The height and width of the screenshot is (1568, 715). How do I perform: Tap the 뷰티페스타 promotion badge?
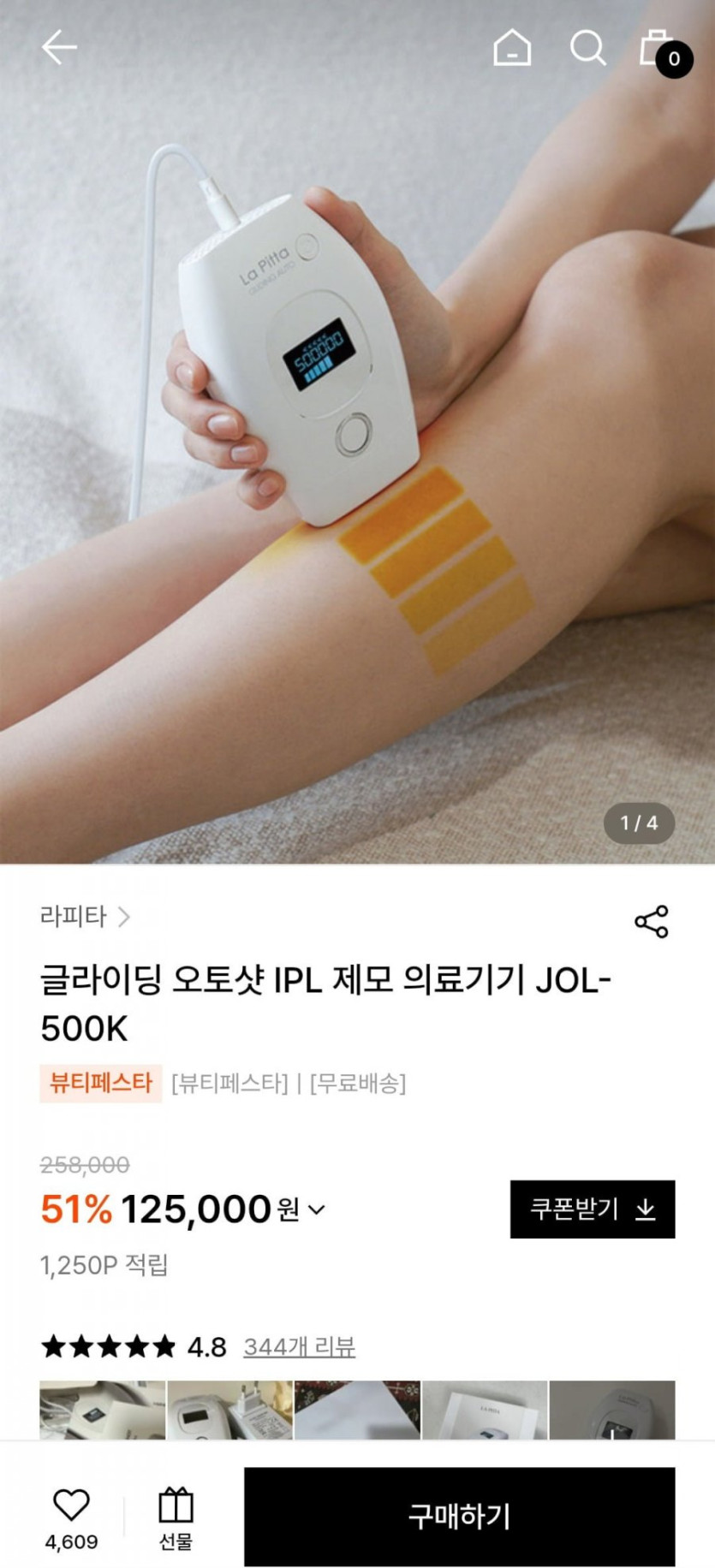point(100,1083)
